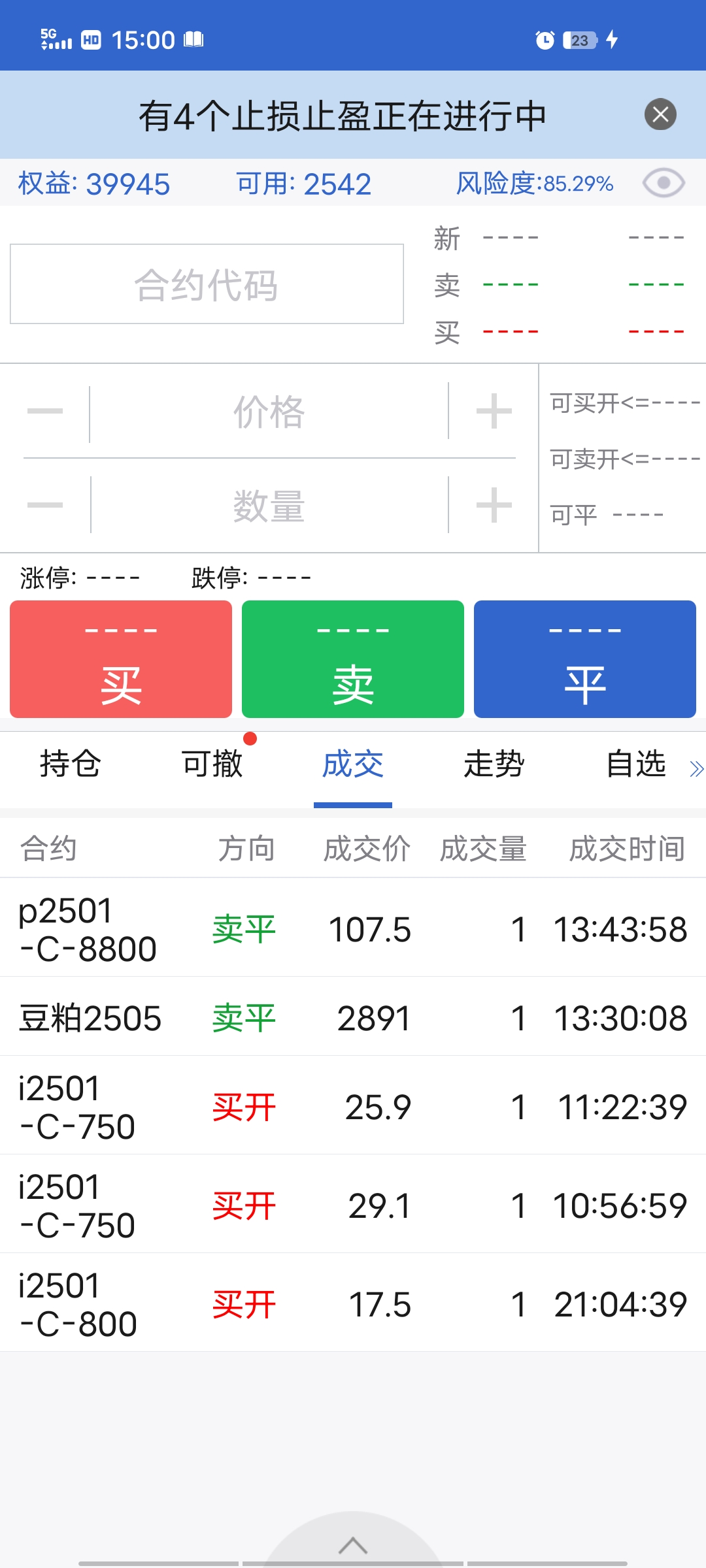Tap the 数量 quantity input field
The width and height of the screenshot is (706, 1568).
pos(269,506)
